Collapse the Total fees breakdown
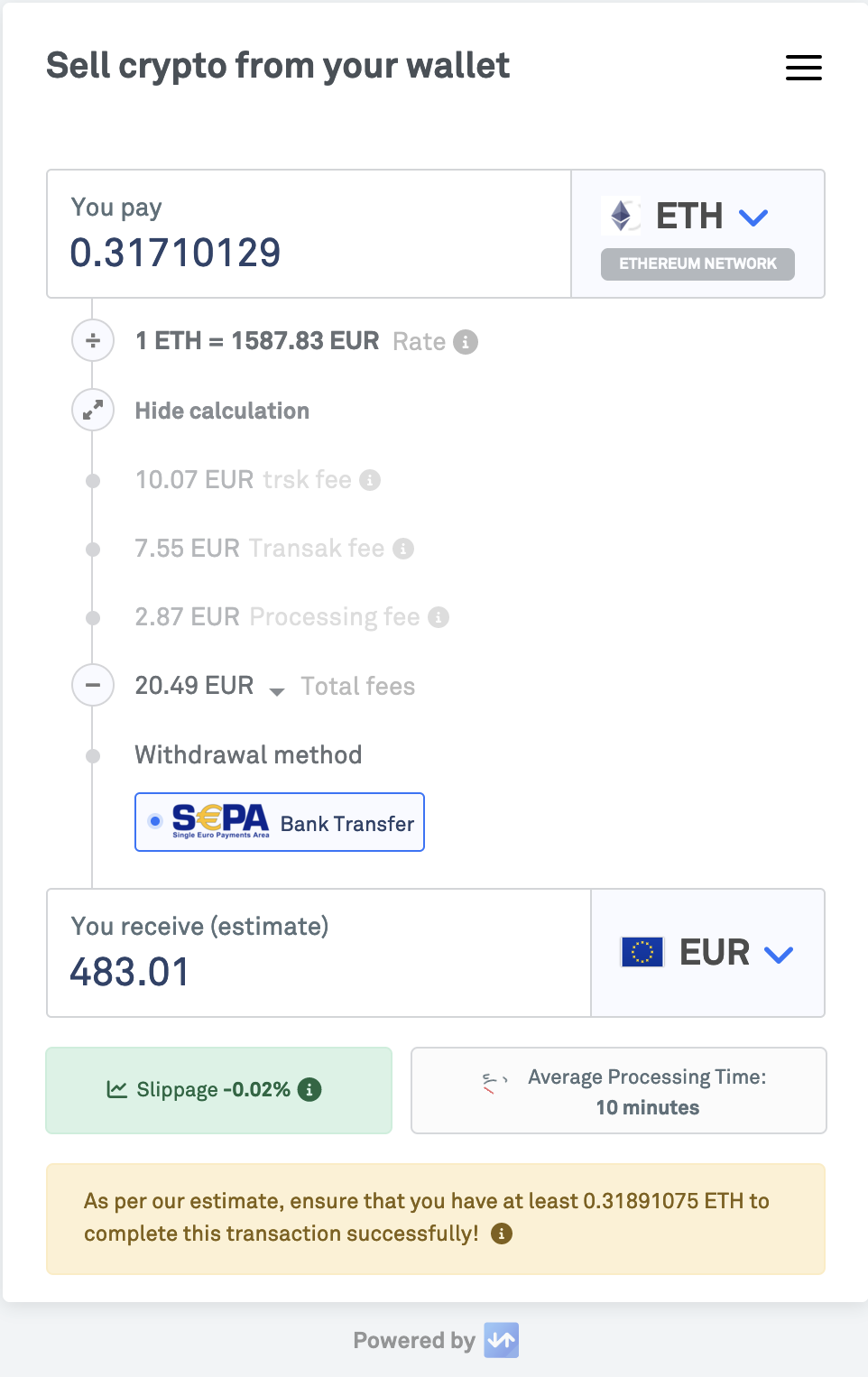The height and width of the screenshot is (1377, 868). click(x=93, y=686)
